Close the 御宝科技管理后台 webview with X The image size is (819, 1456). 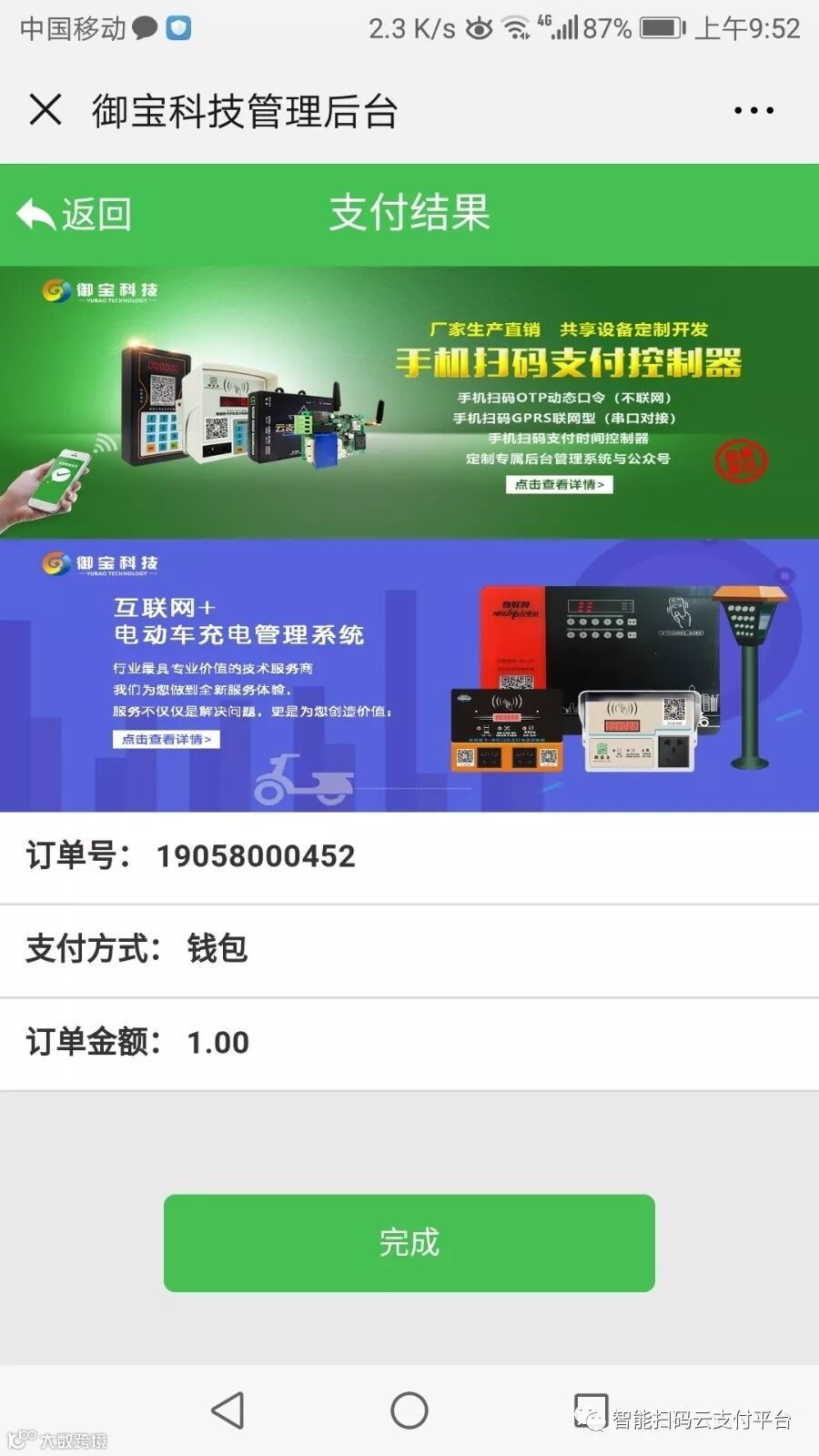43,109
